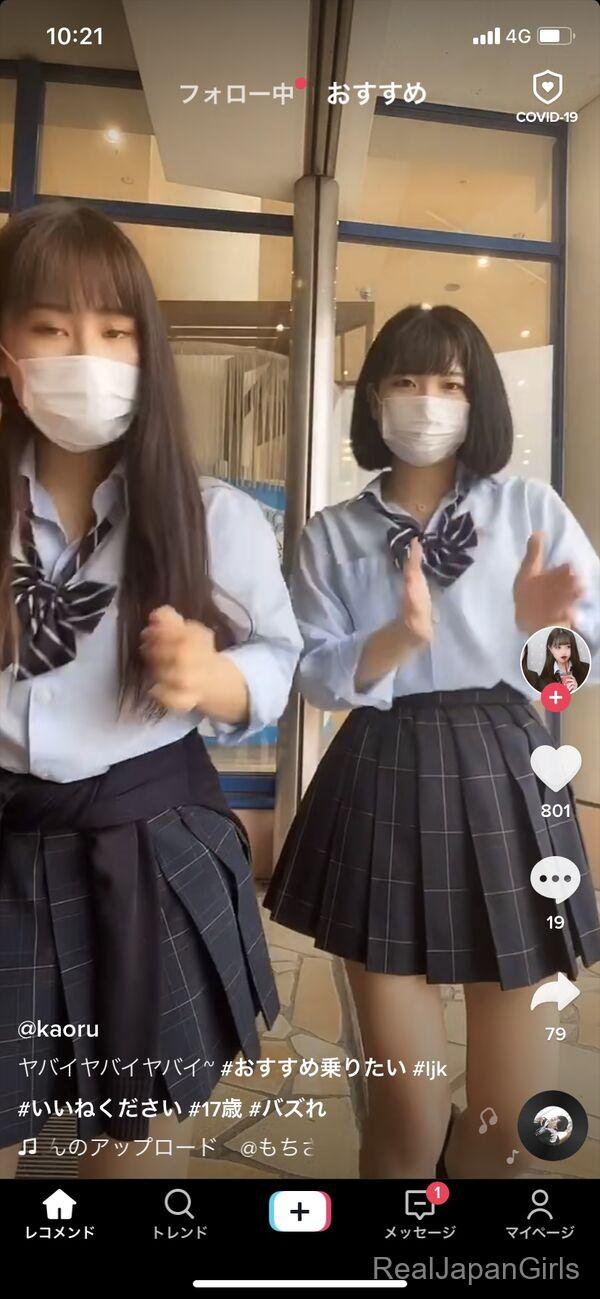Follow the creator with the plus badge
This screenshot has width=600, height=1299.
pos(555,698)
